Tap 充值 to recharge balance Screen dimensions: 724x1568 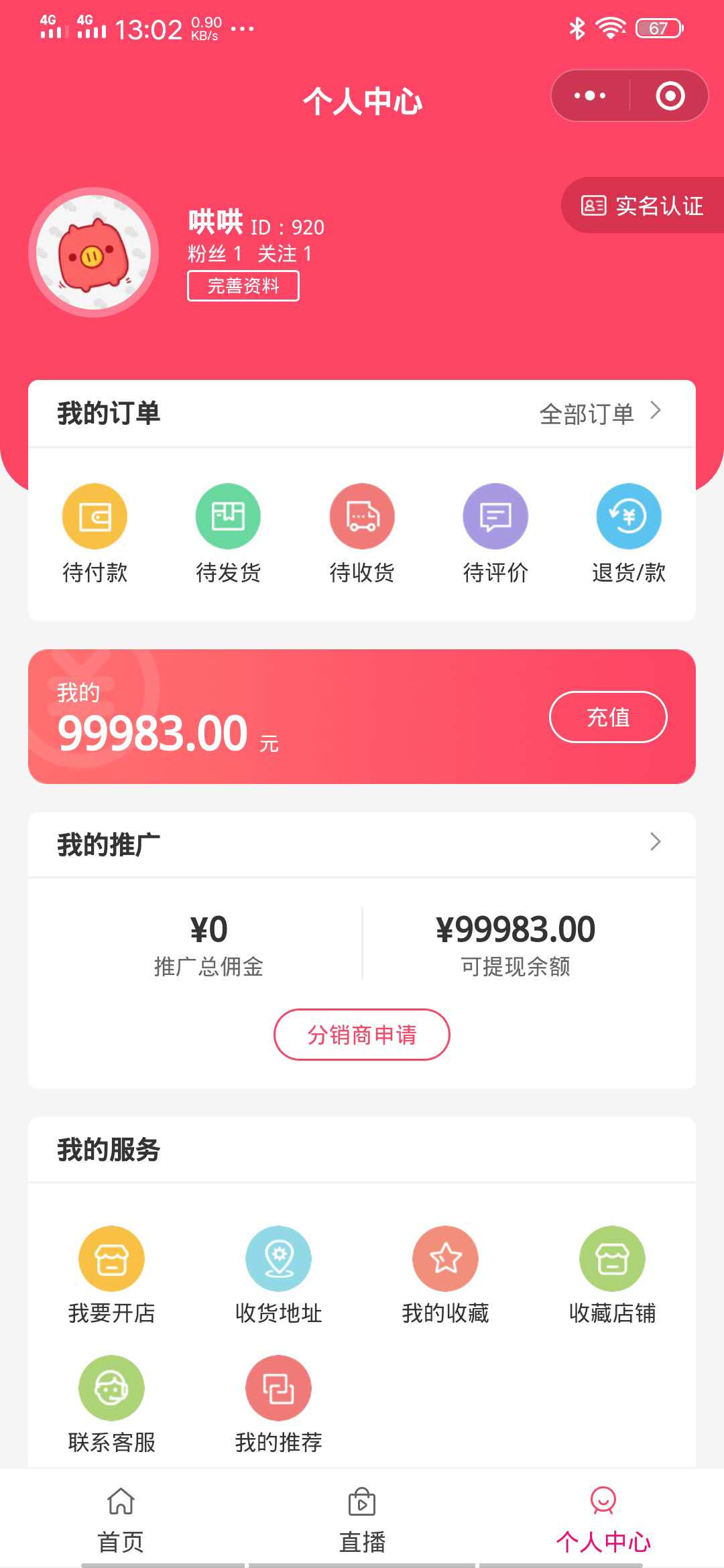[608, 717]
